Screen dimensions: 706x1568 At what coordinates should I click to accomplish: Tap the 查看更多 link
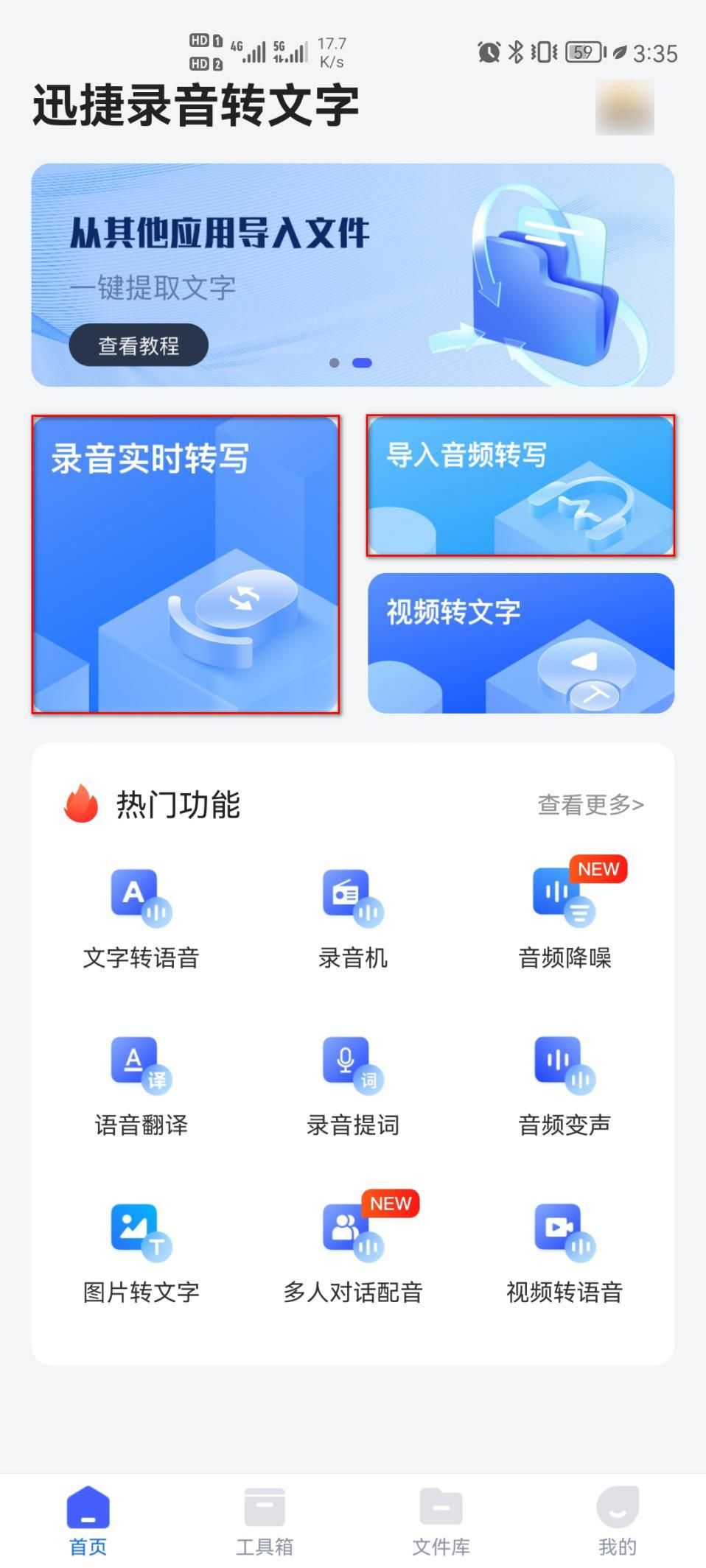pyautogui.click(x=590, y=804)
